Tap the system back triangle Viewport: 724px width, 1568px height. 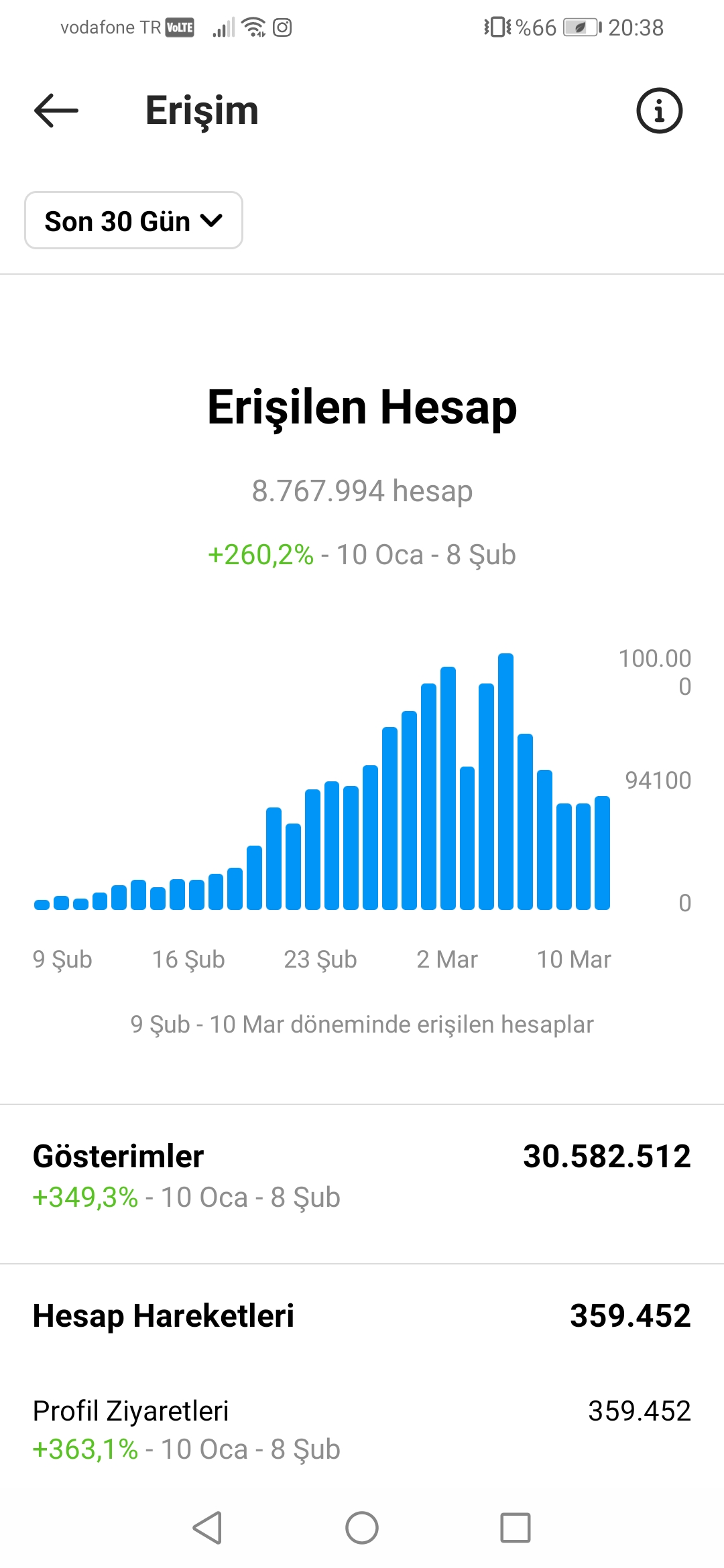207,1528
